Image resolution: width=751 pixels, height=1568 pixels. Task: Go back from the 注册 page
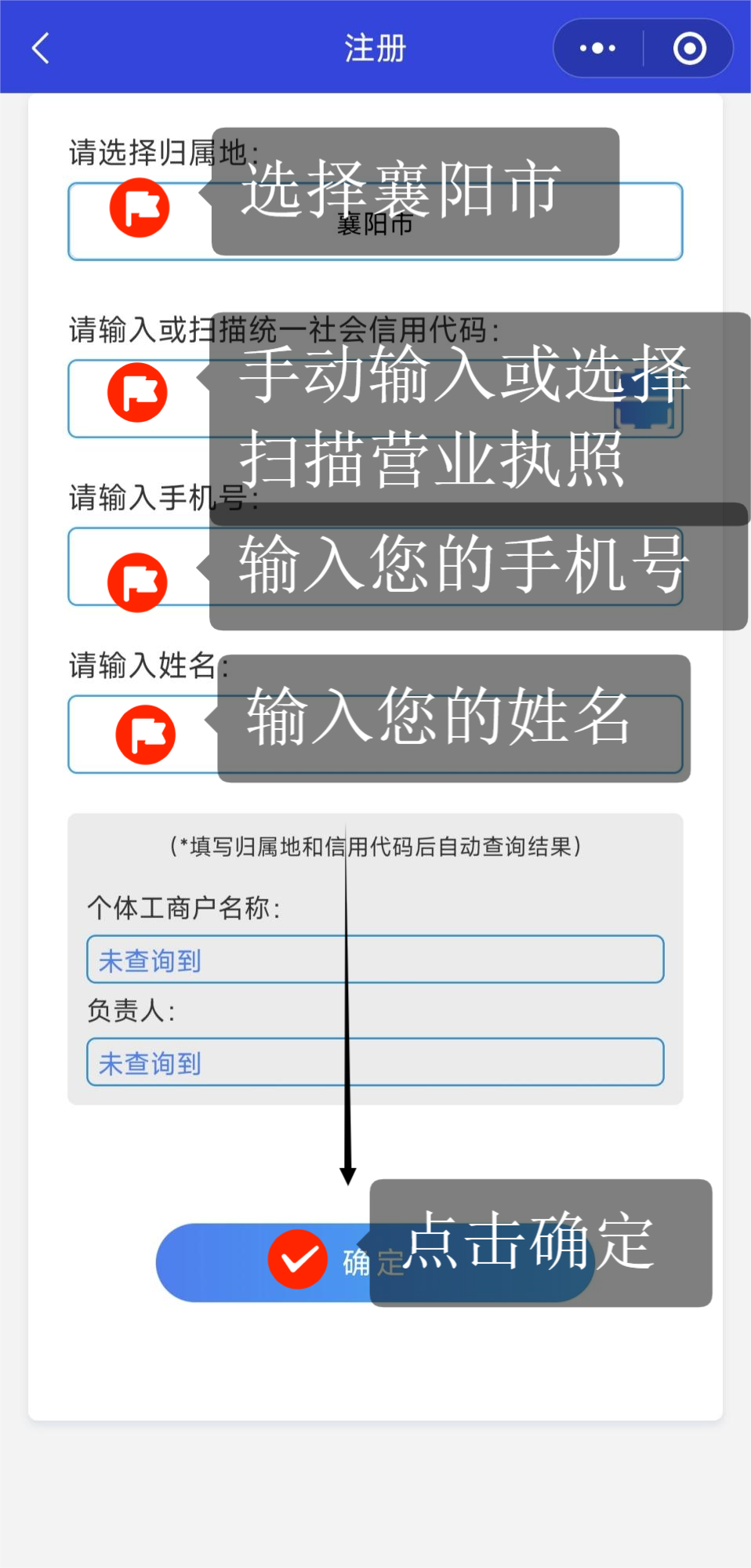click(x=41, y=48)
